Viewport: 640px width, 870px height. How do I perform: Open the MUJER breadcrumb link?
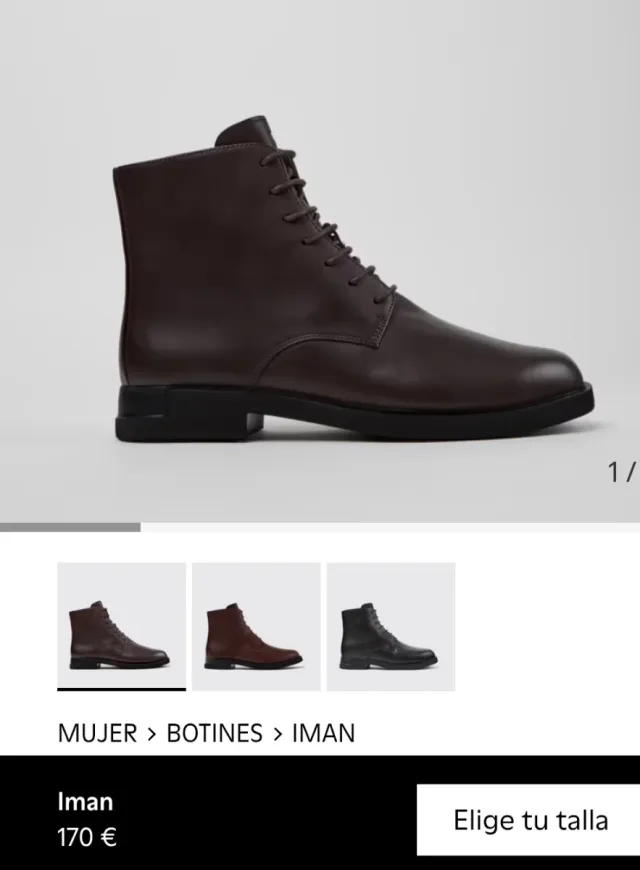pos(97,733)
